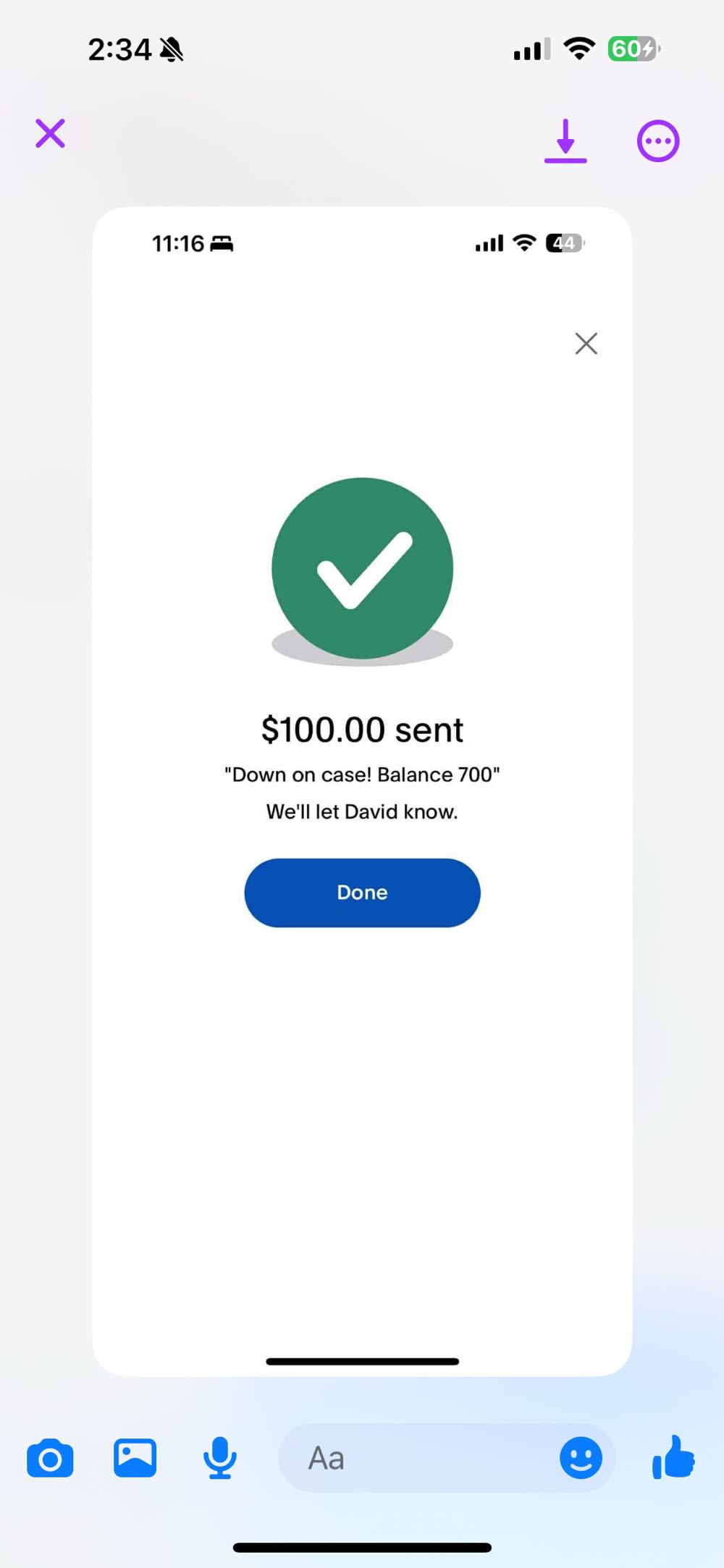Download the image to the device

click(x=565, y=140)
